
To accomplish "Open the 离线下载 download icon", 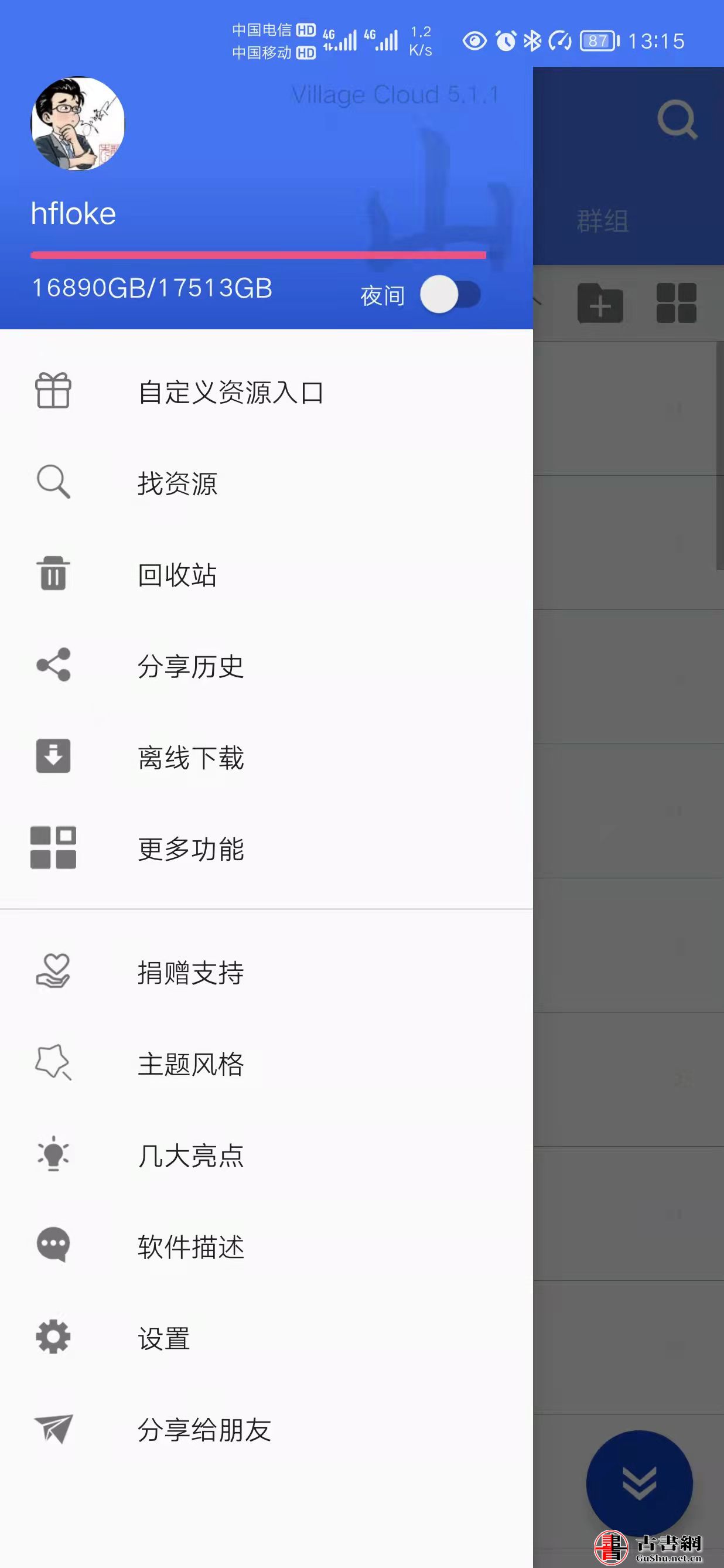I will (53, 757).
